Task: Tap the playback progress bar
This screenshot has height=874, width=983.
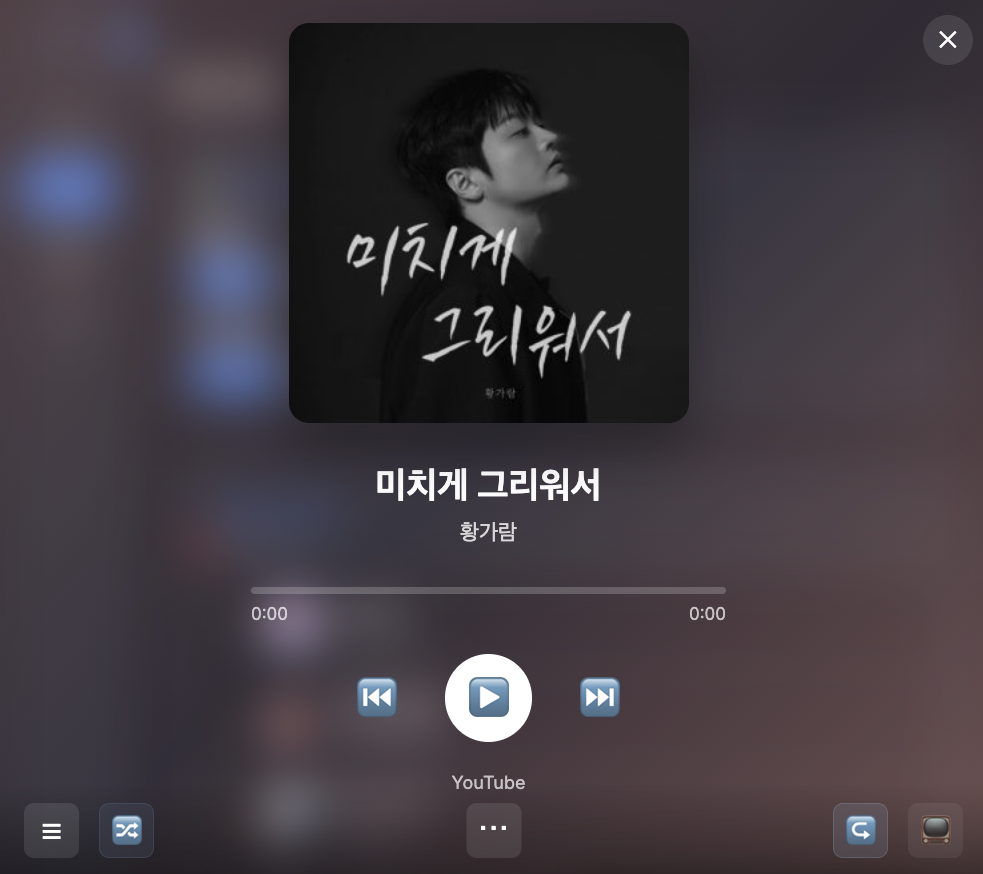Action: [488, 590]
